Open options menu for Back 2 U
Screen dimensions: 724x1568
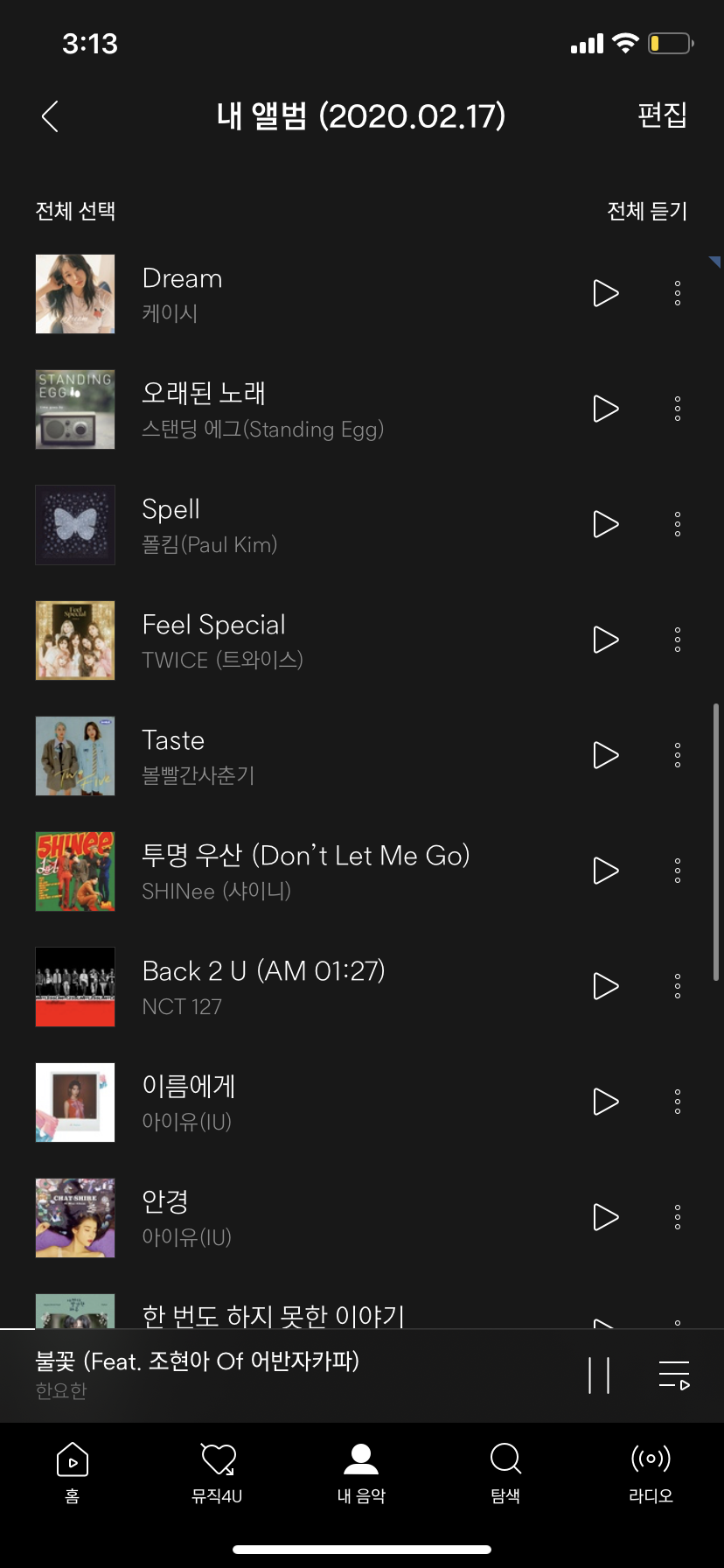click(x=677, y=986)
